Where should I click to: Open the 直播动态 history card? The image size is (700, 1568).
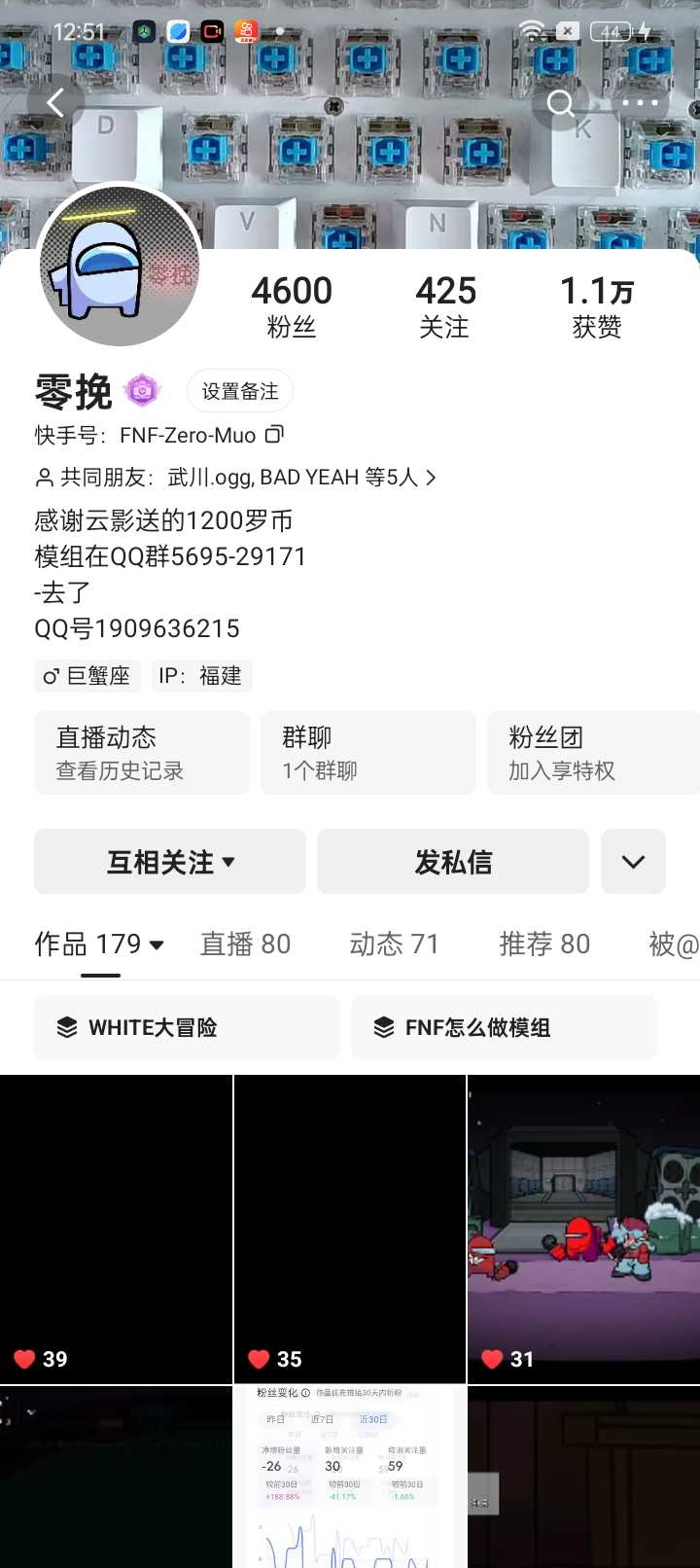coord(142,753)
